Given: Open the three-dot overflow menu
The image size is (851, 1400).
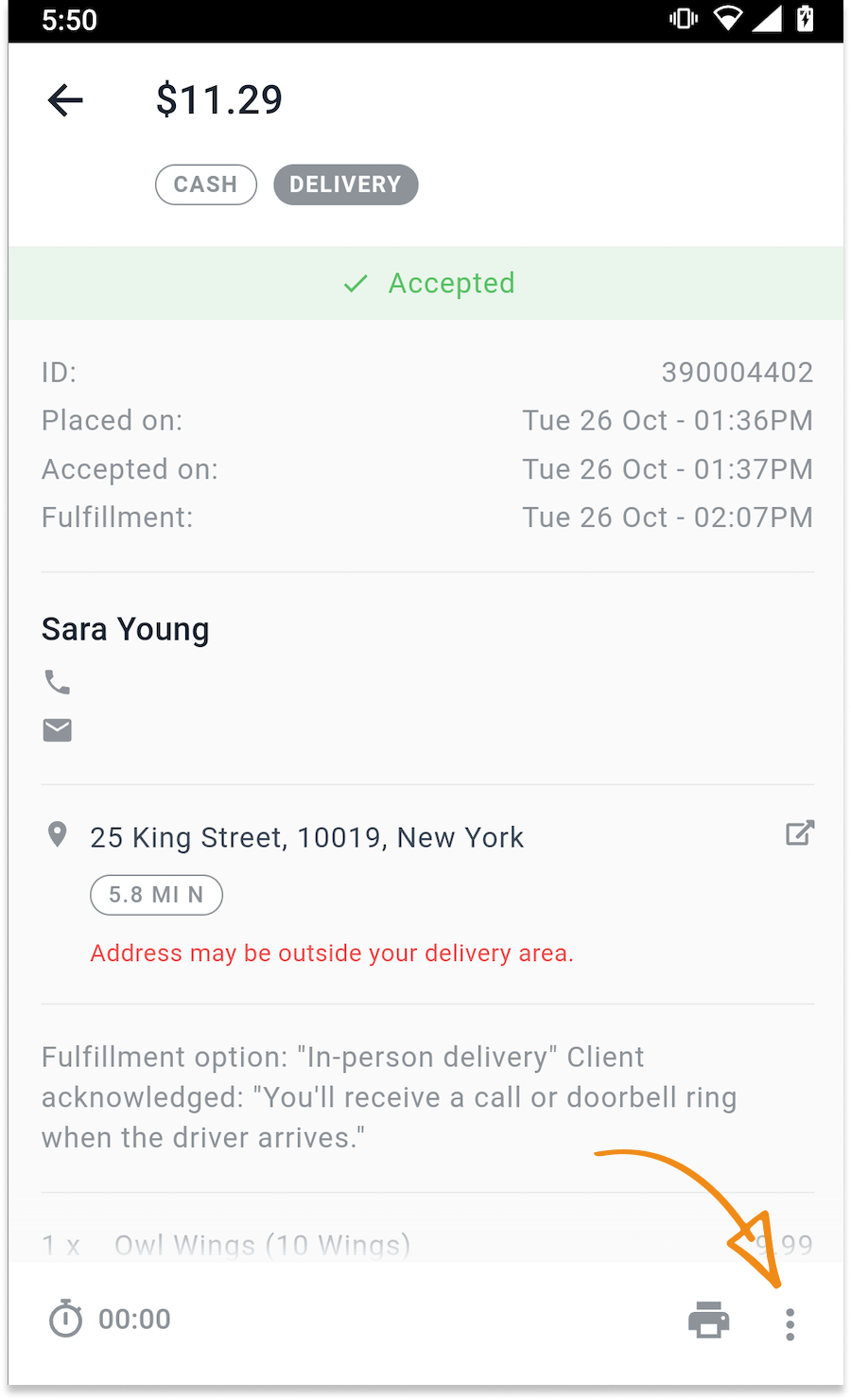Looking at the screenshot, I should [x=790, y=1324].
